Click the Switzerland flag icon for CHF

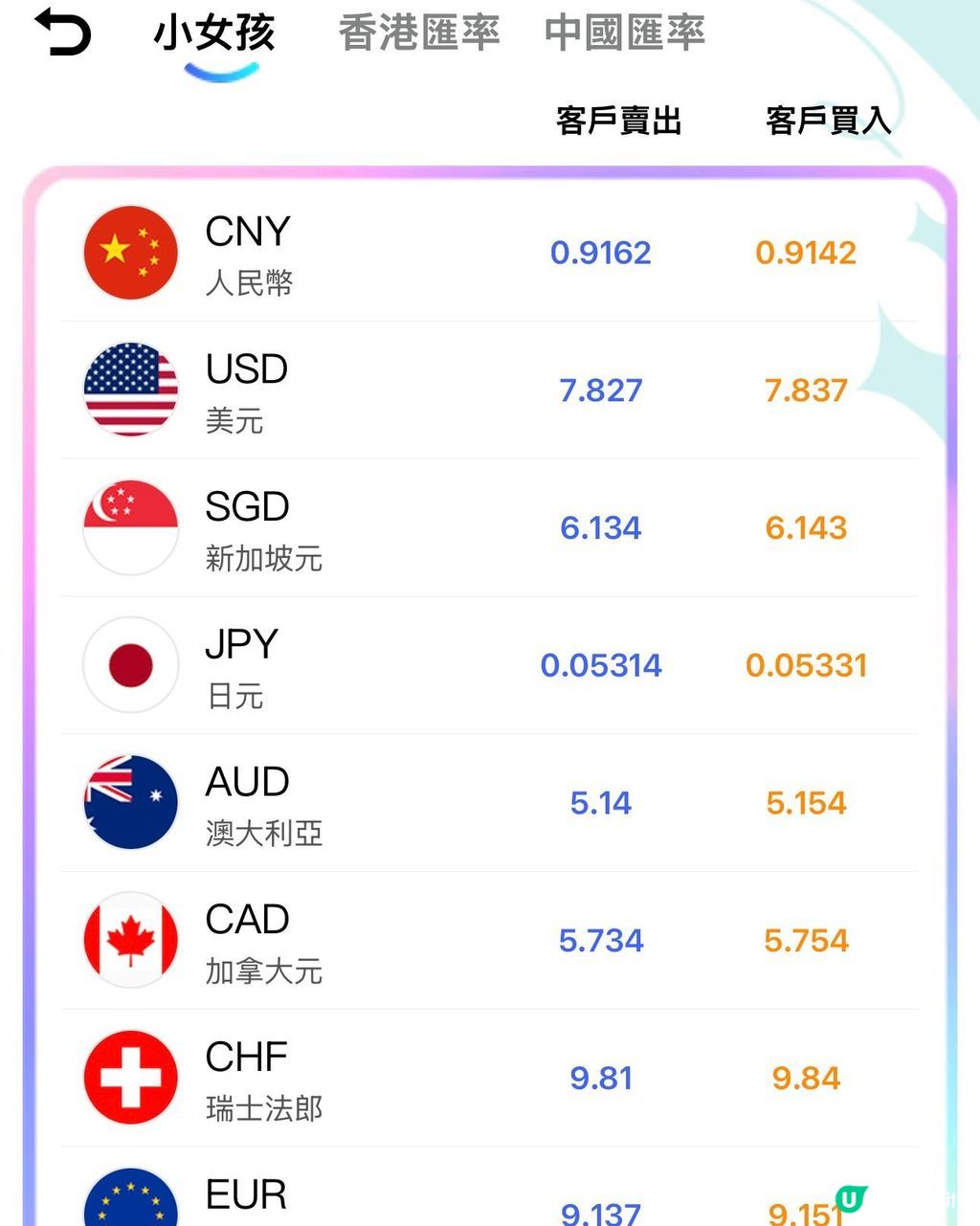coord(131,1077)
